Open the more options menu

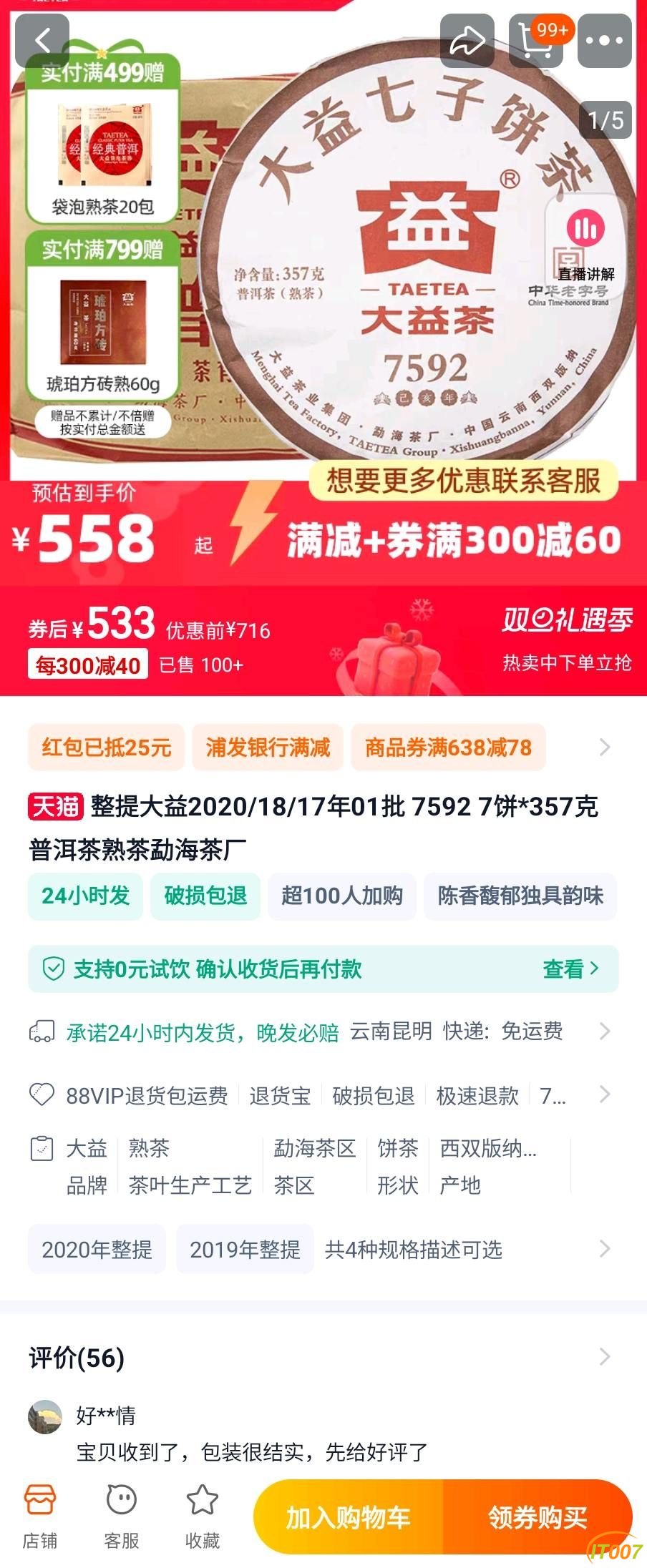click(x=604, y=41)
